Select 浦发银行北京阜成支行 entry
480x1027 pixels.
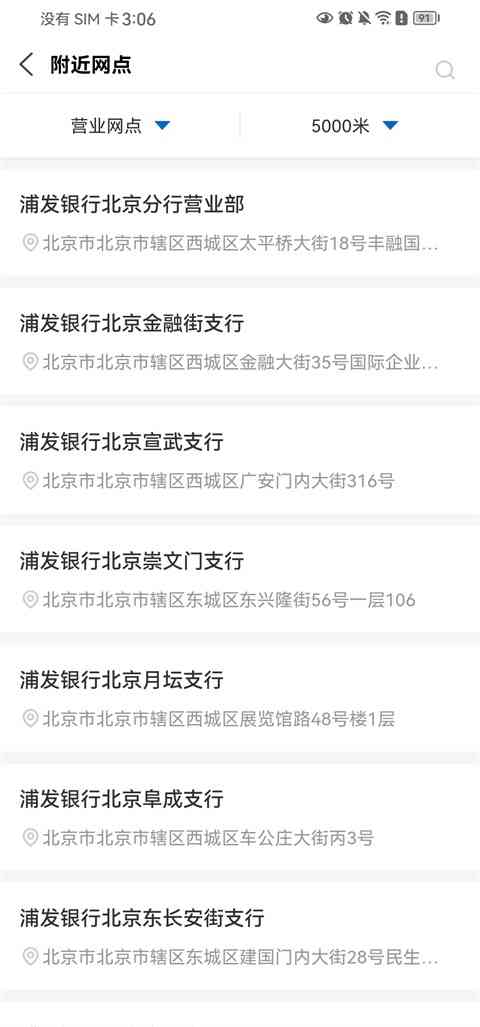240,817
